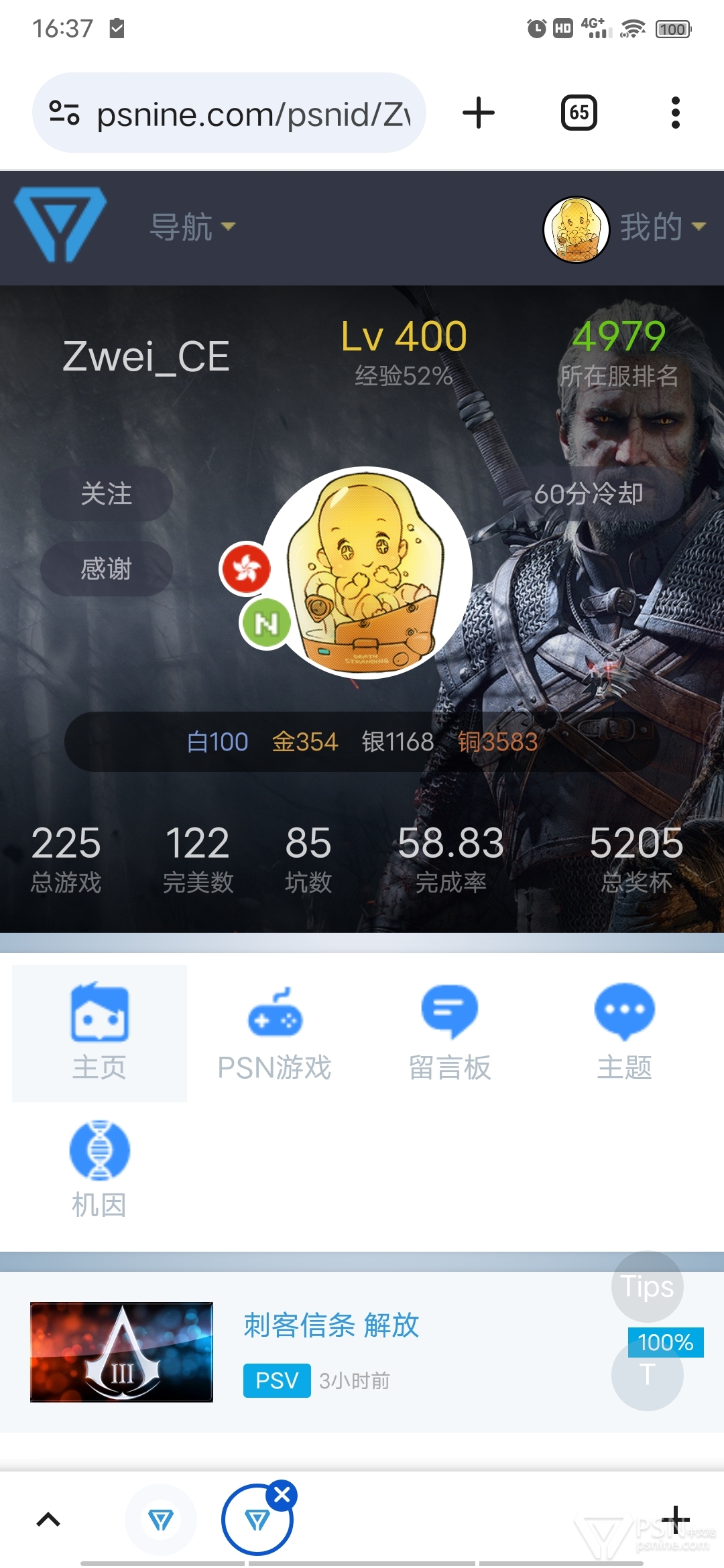This screenshot has height=1568, width=724.
Task: Expand the bottom tab strip chevron
Action: 48,1520
